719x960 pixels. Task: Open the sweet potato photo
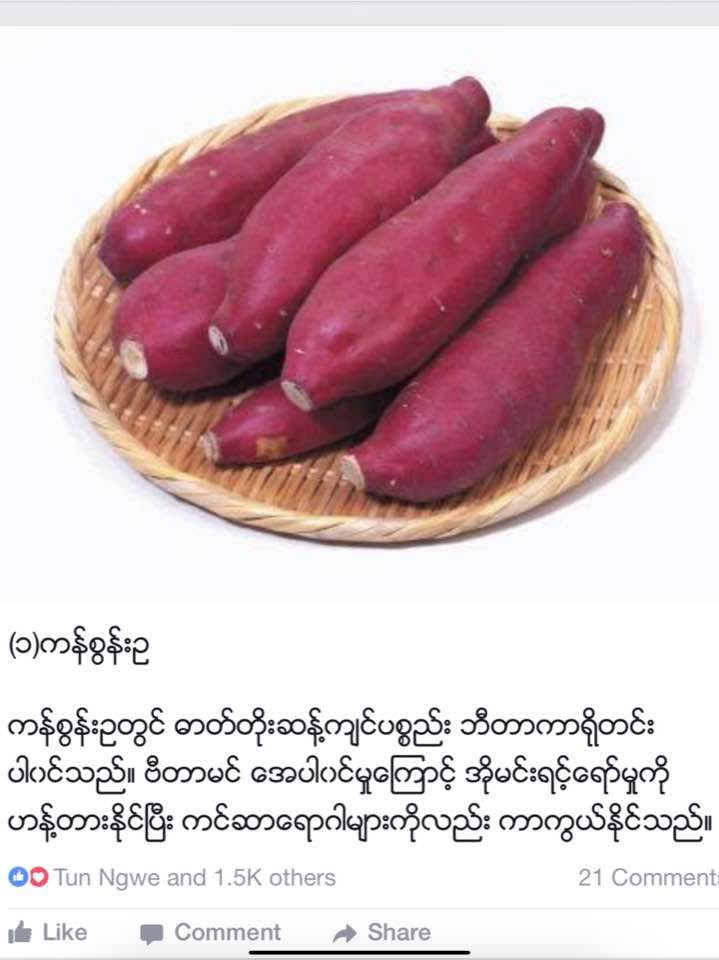360,310
